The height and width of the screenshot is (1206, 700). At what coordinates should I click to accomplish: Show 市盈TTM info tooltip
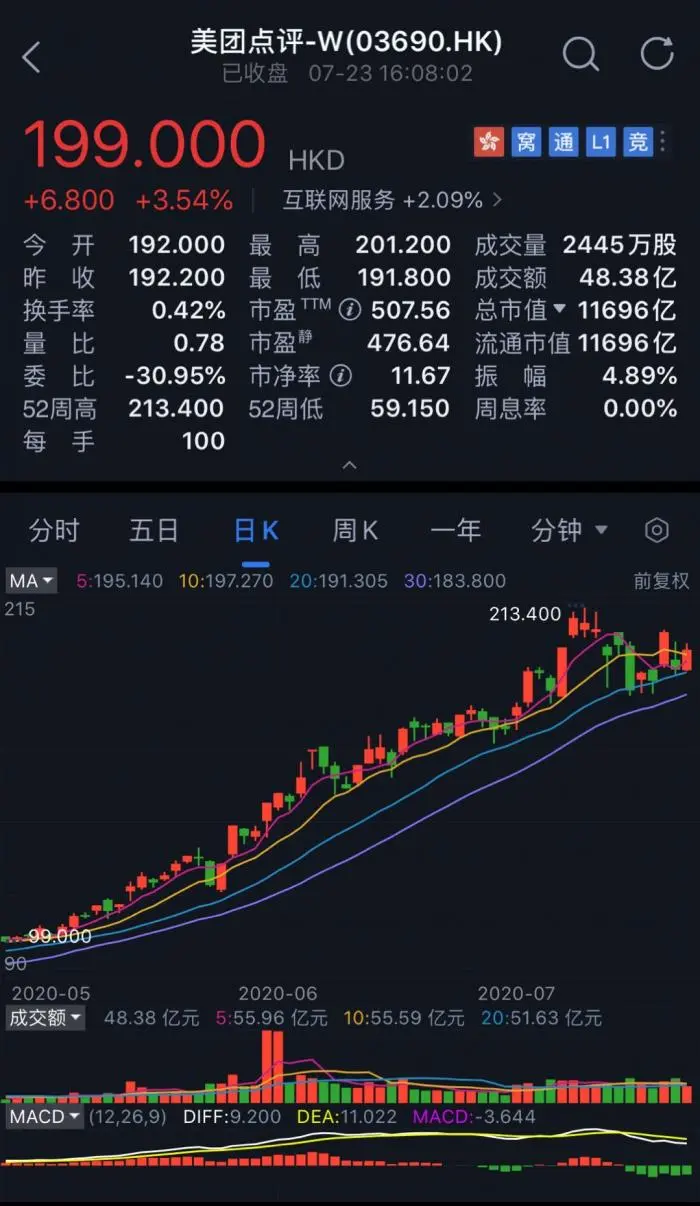pos(349,310)
